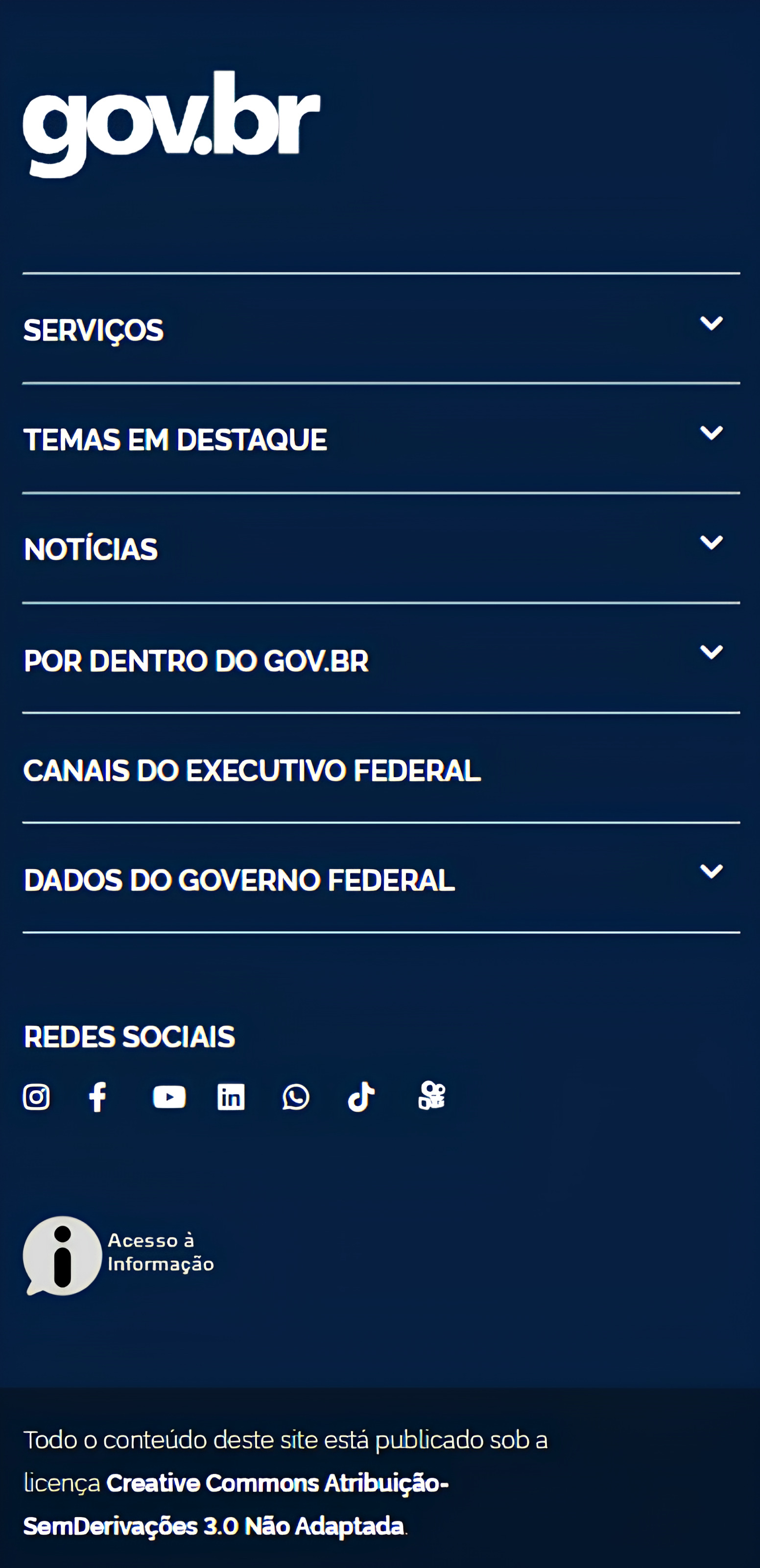Open Canais do Executivo Federal

(252, 771)
